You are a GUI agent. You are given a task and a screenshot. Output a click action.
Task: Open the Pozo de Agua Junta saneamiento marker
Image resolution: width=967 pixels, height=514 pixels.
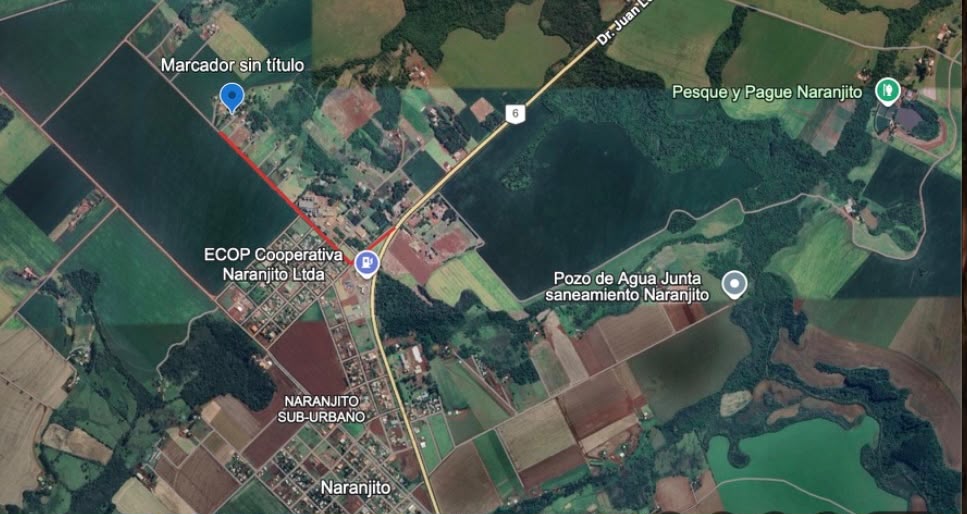pyautogui.click(x=735, y=285)
